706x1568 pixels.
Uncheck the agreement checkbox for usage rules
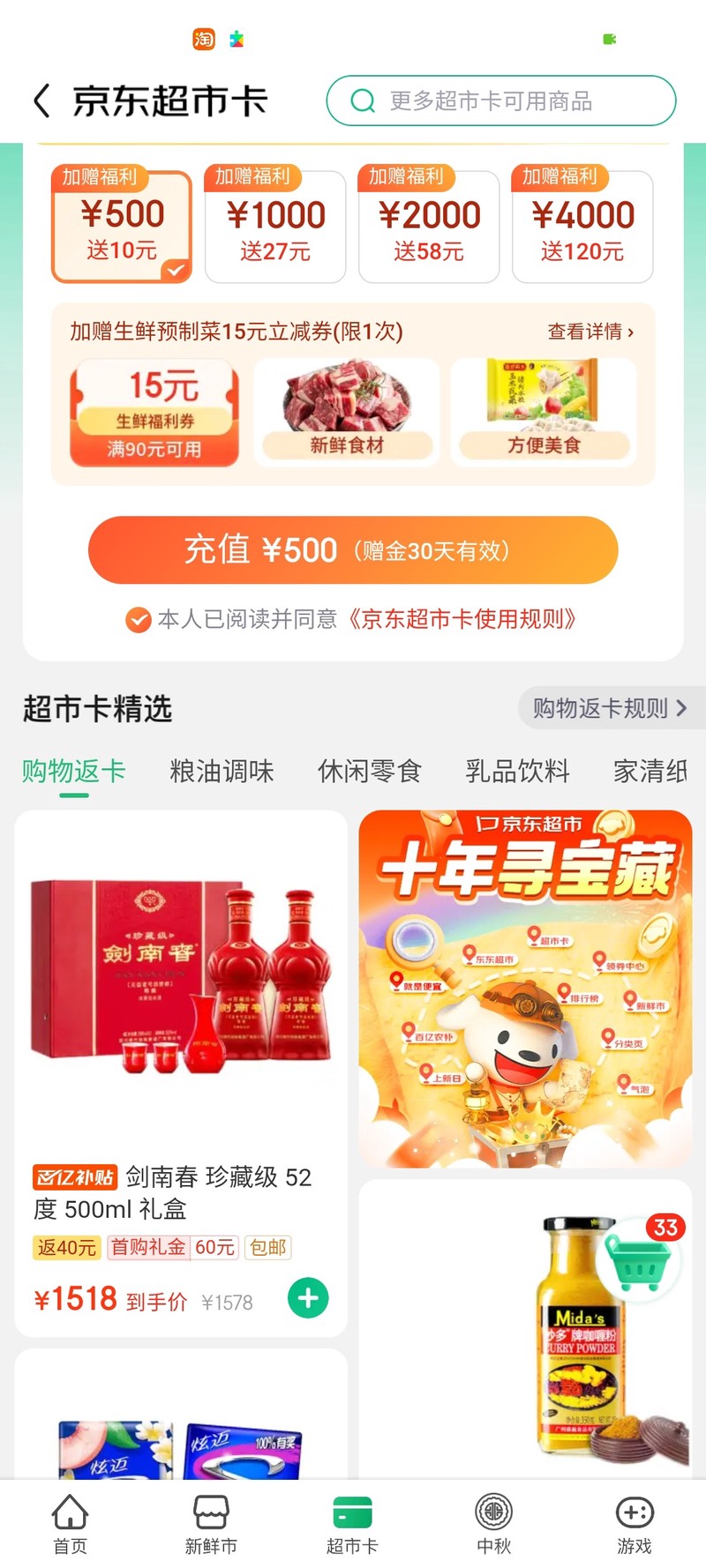[x=138, y=620]
